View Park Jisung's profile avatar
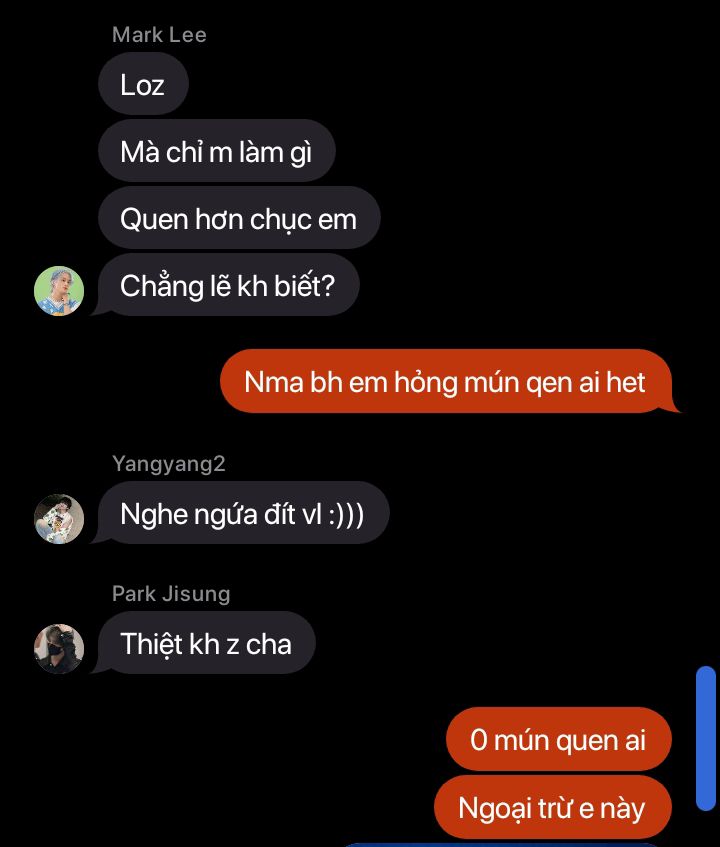 pos(59,647)
